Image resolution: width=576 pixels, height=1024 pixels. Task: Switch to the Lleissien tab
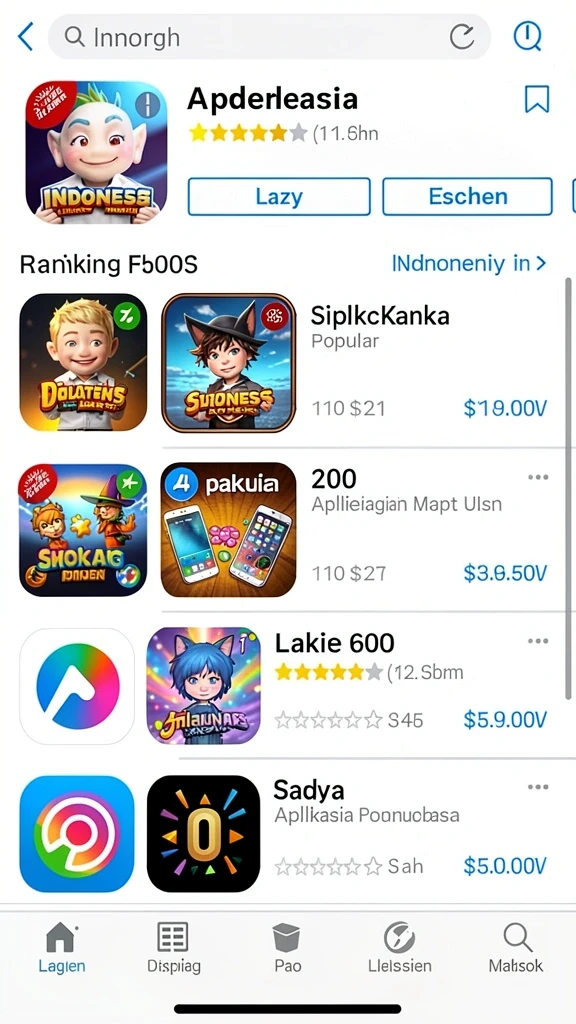(x=400, y=948)
